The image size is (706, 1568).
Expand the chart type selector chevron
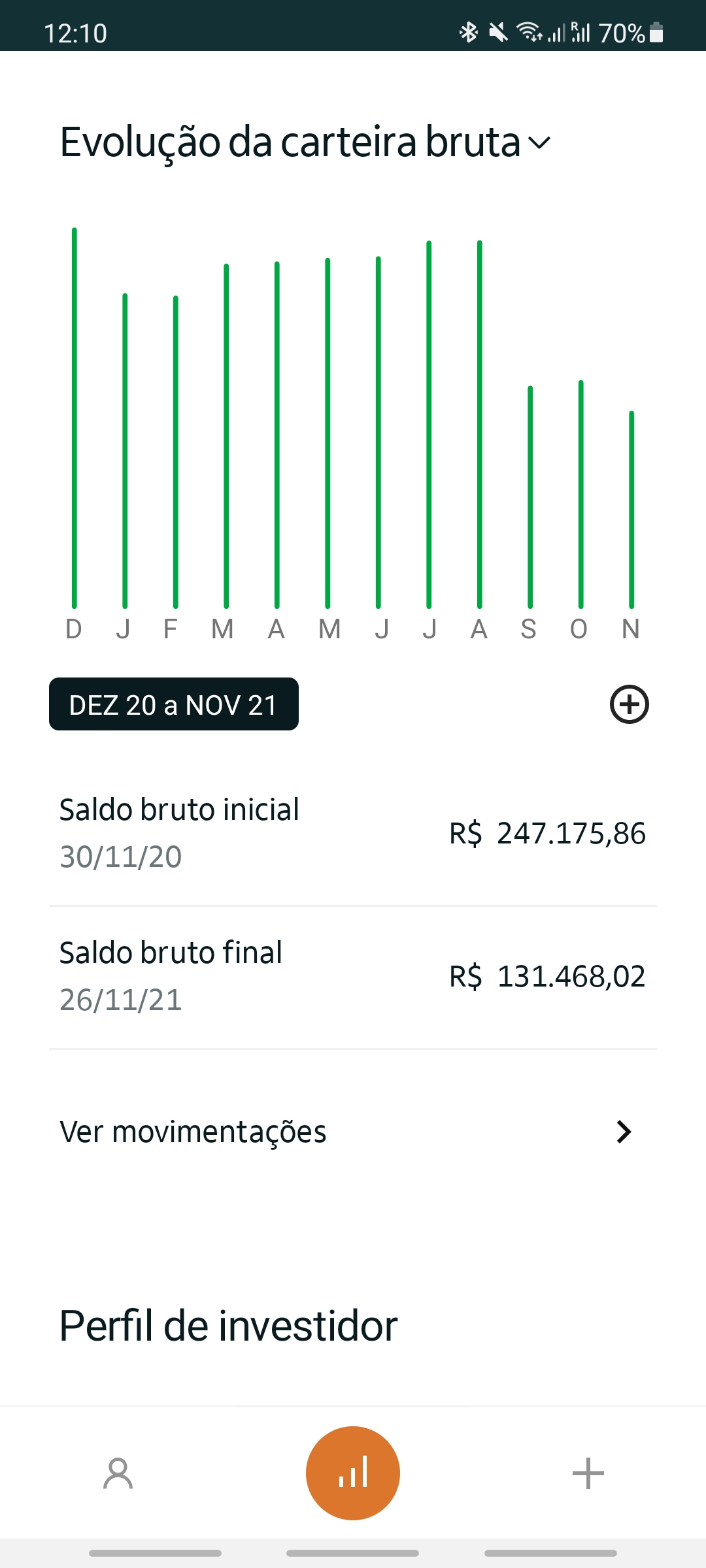540,144
